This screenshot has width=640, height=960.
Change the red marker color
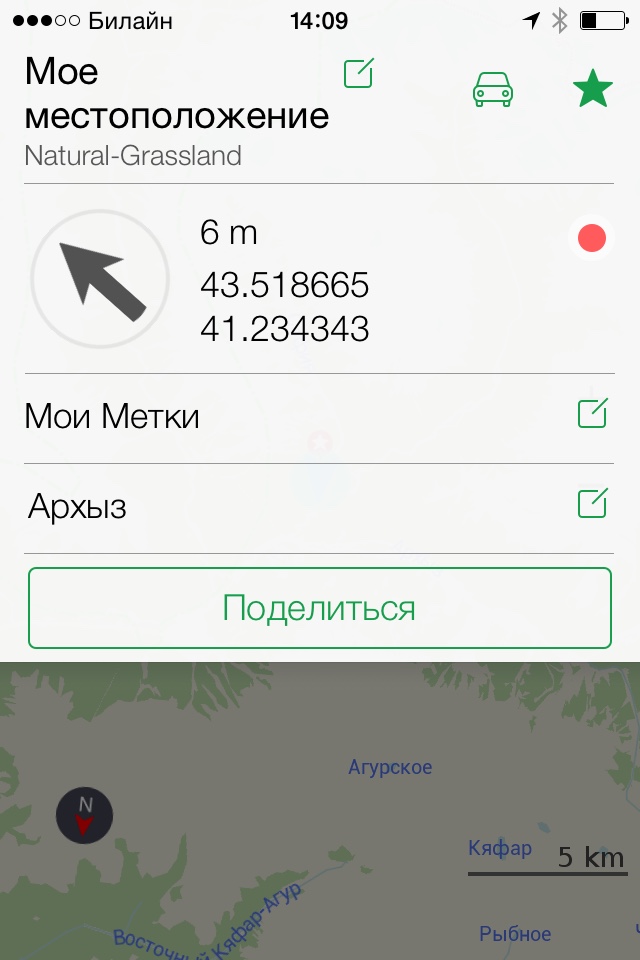point(592,238)
